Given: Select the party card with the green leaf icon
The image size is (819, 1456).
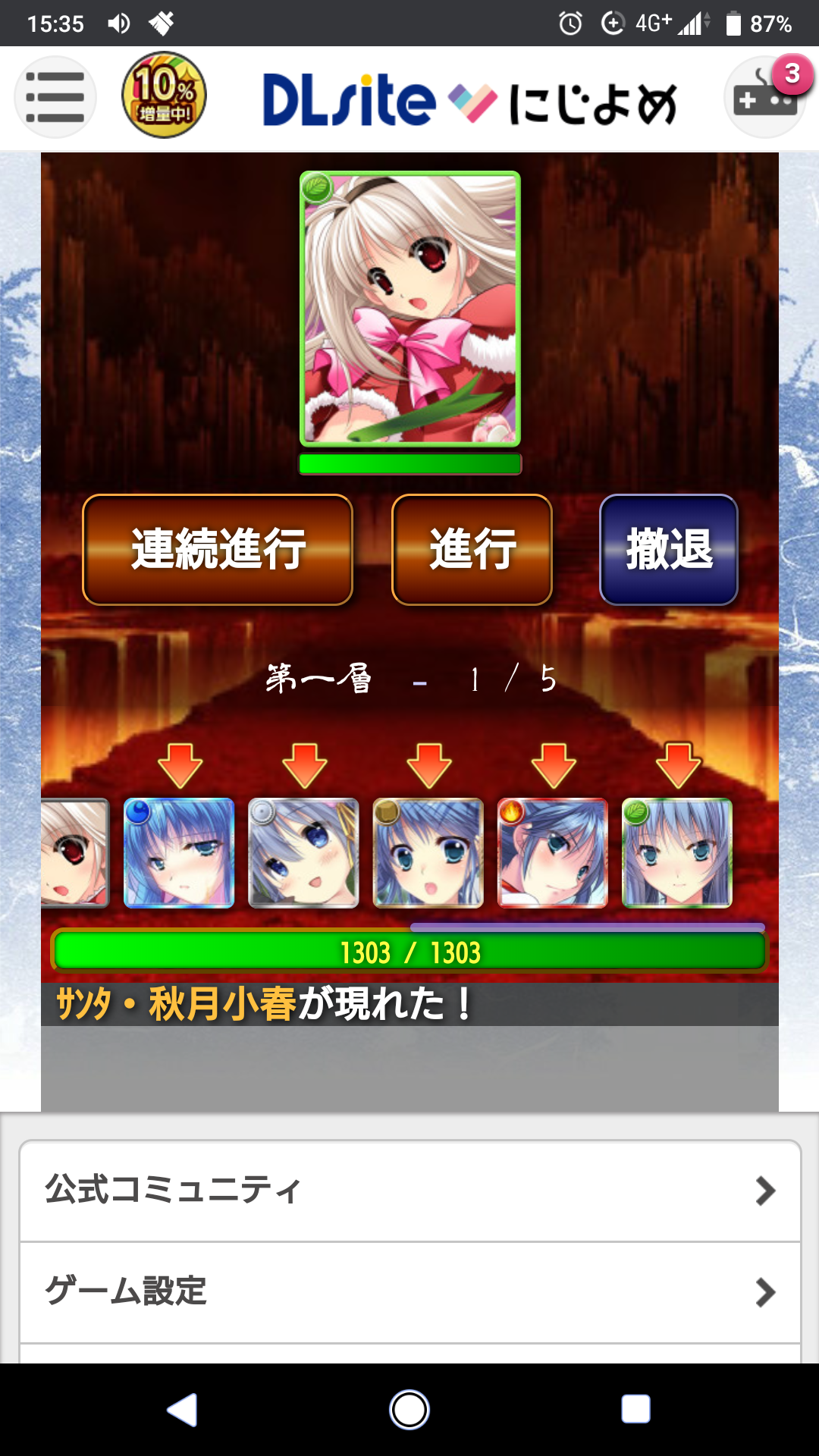Looking at the screenshot, I should [676, 852].
